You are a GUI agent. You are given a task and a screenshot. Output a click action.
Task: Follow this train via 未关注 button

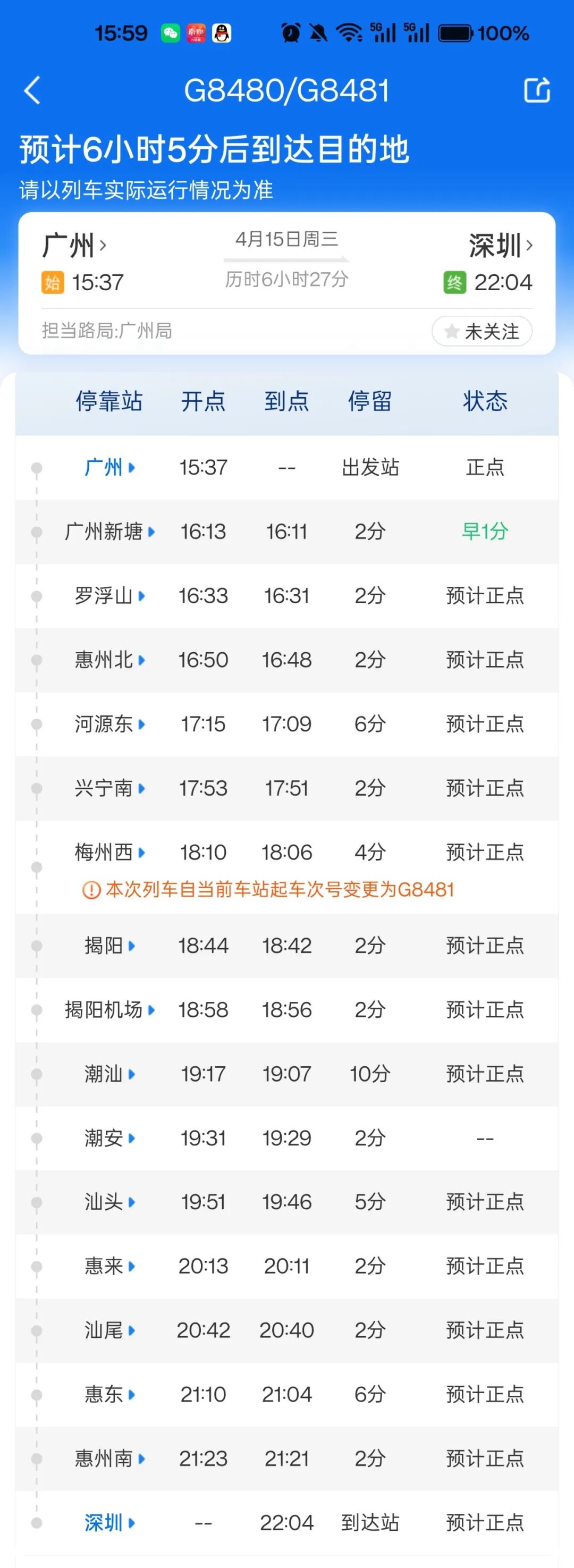[x=482, y=331]
